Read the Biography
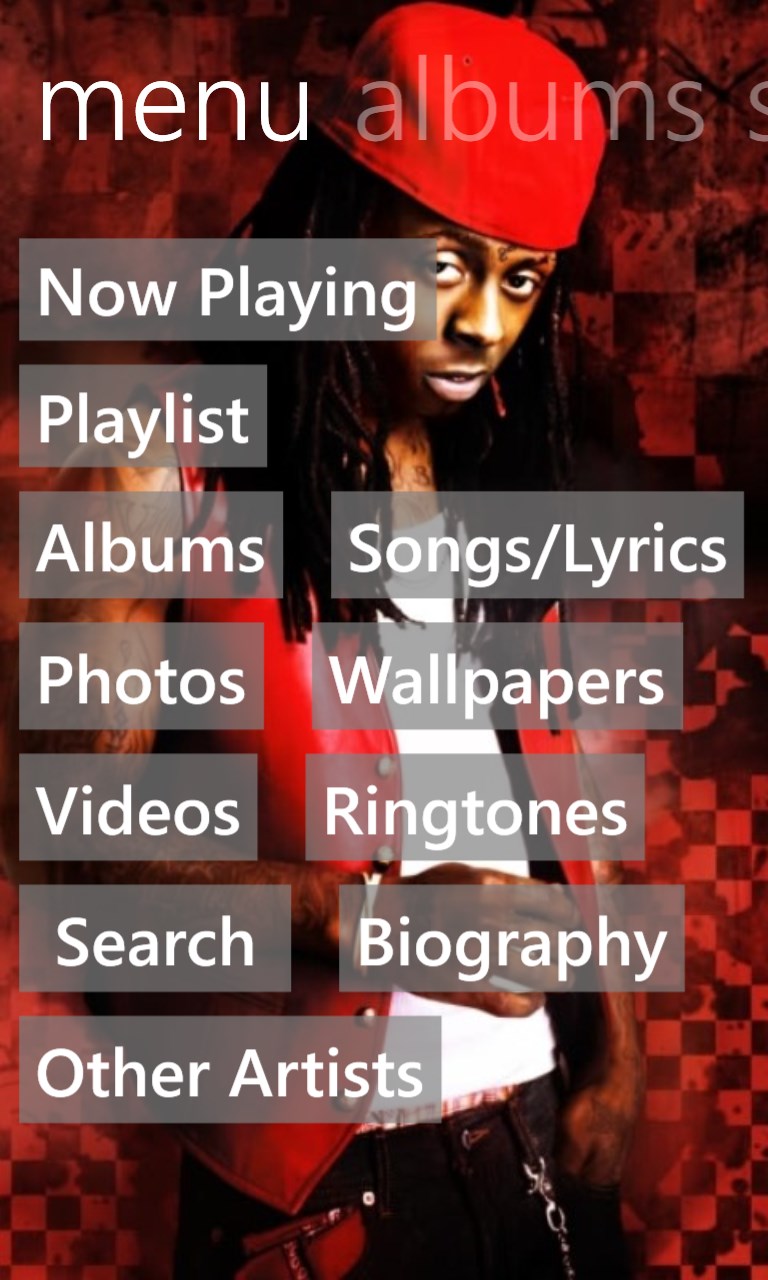The image size is (768, 1280). (511, 939)
